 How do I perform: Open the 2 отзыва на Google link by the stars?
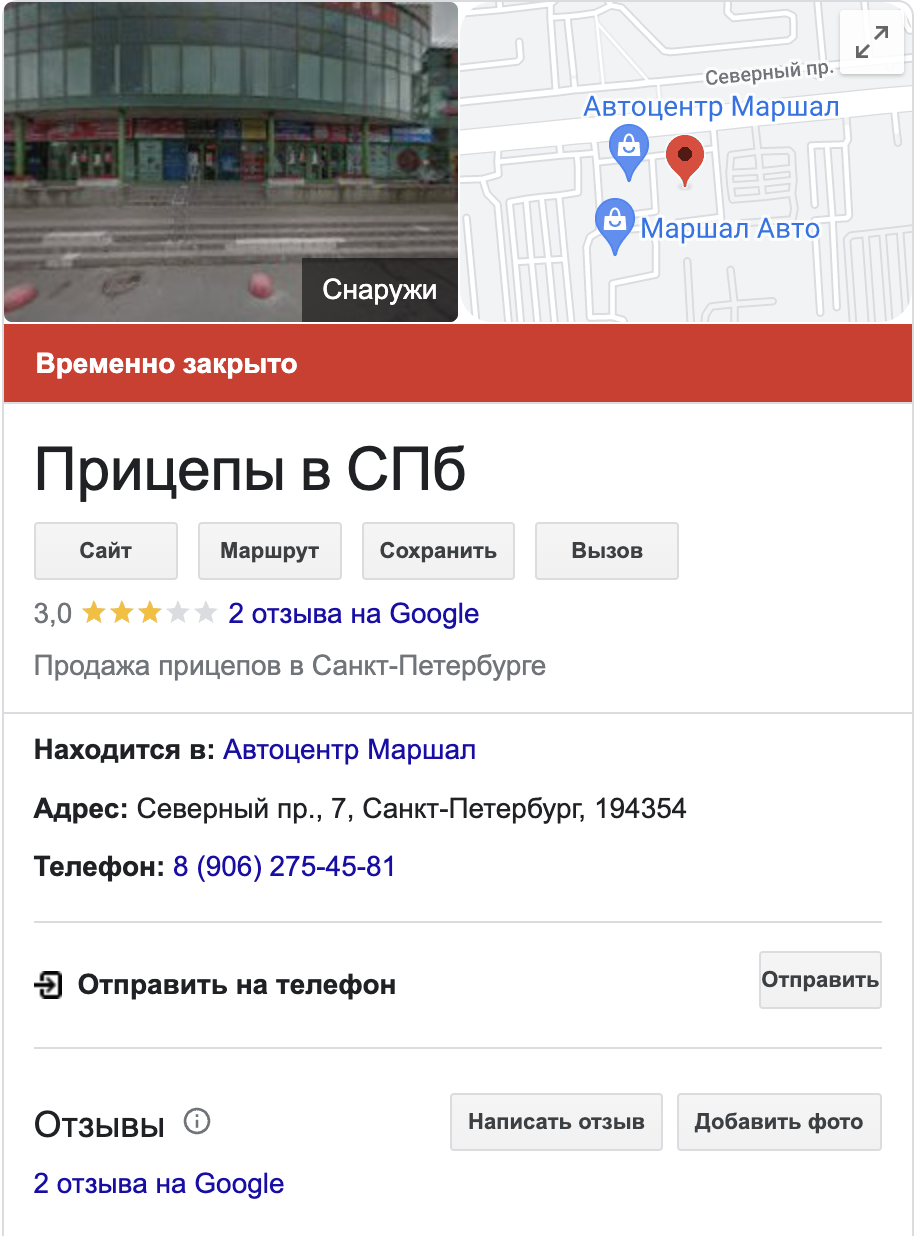coord(353,613)
